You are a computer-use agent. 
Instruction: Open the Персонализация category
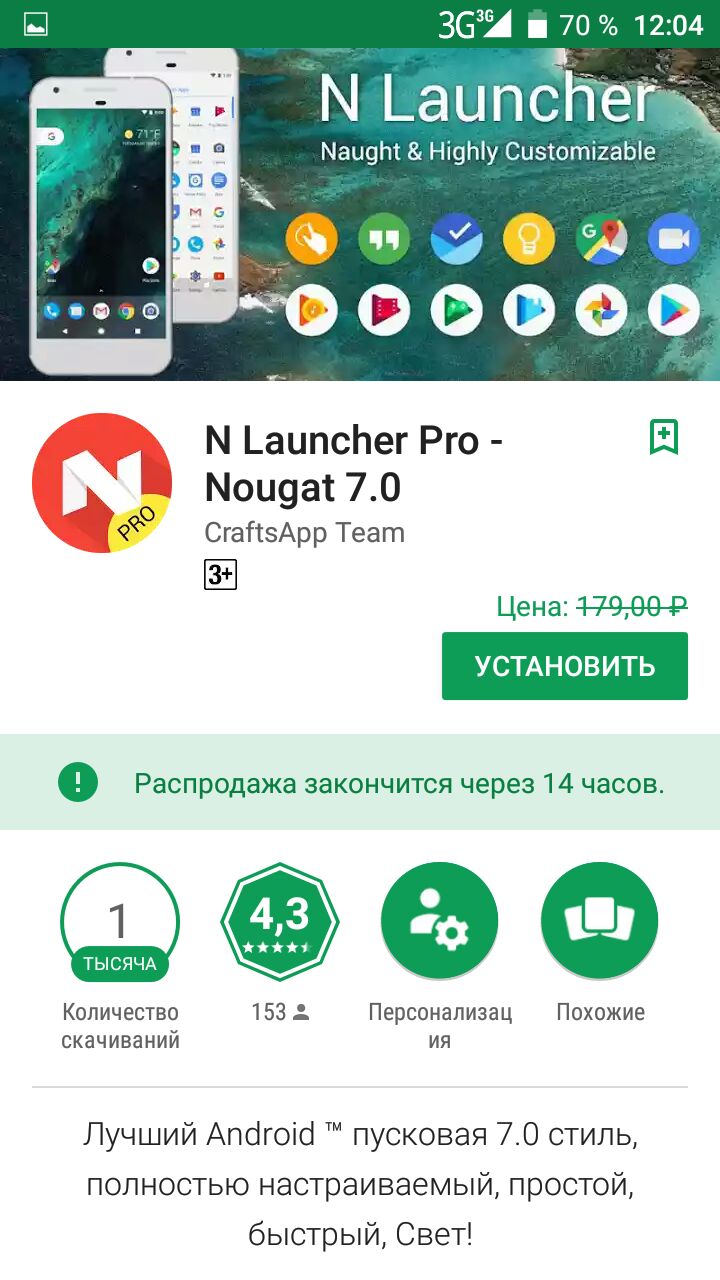coord(440,921)
